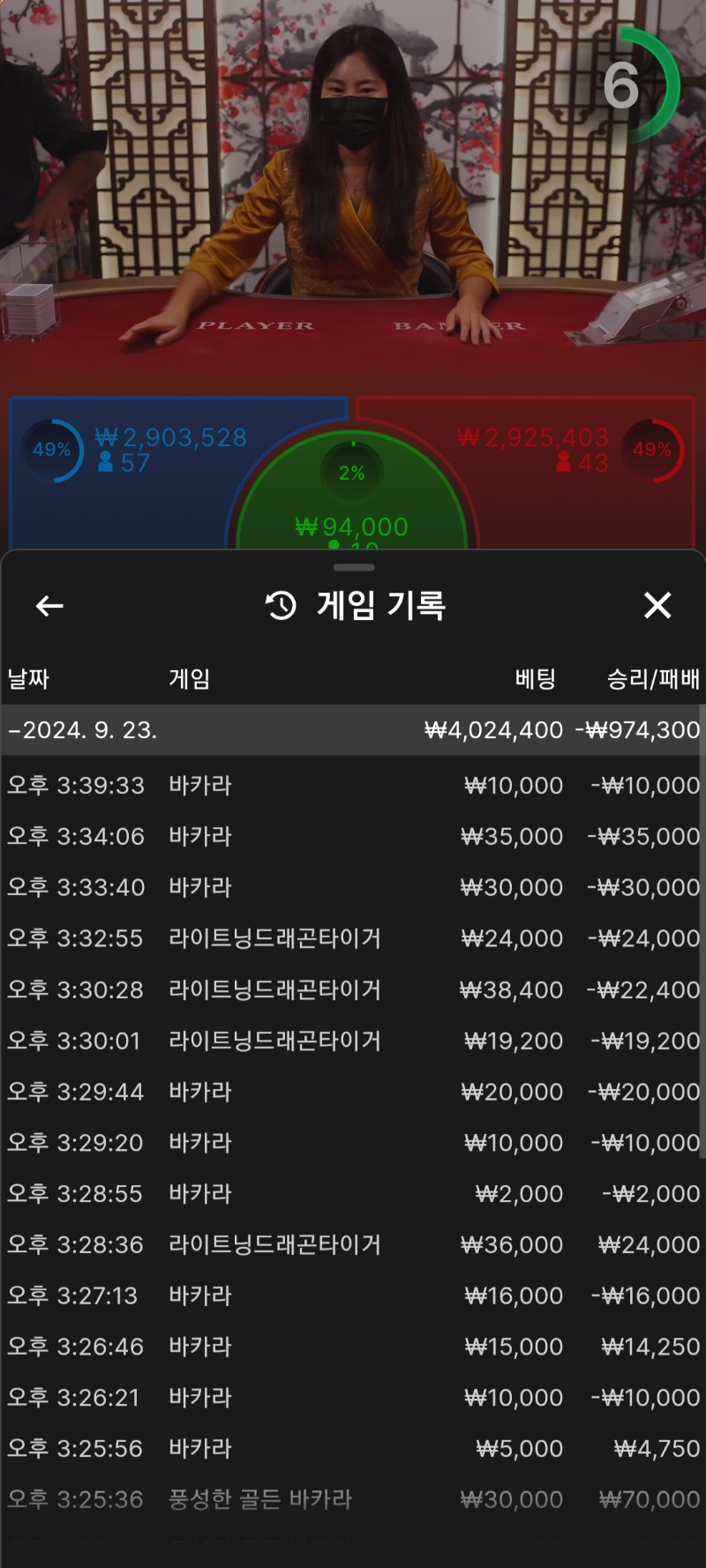Open the 오후 3:28:36 라이트닝드래곤타이거 record
706x1568 pixels.
[353, 1244]
